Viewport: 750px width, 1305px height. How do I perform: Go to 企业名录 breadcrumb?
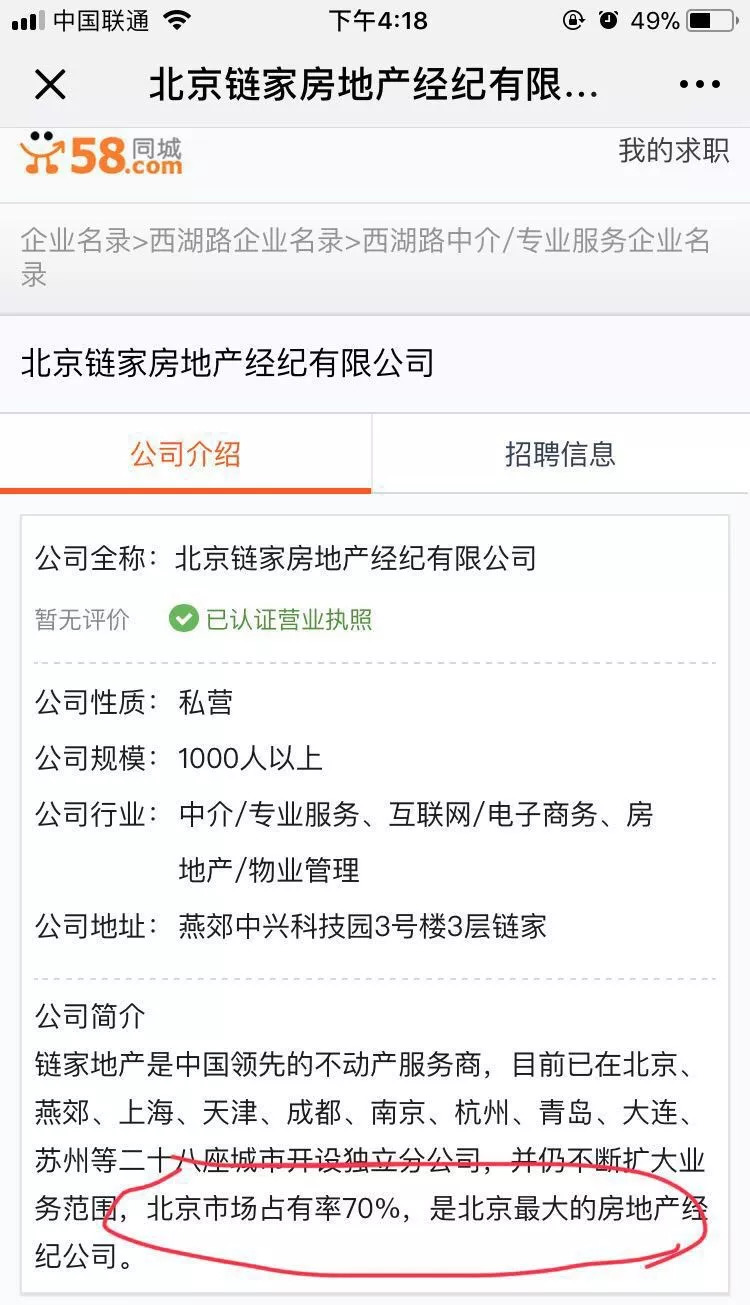76,241
